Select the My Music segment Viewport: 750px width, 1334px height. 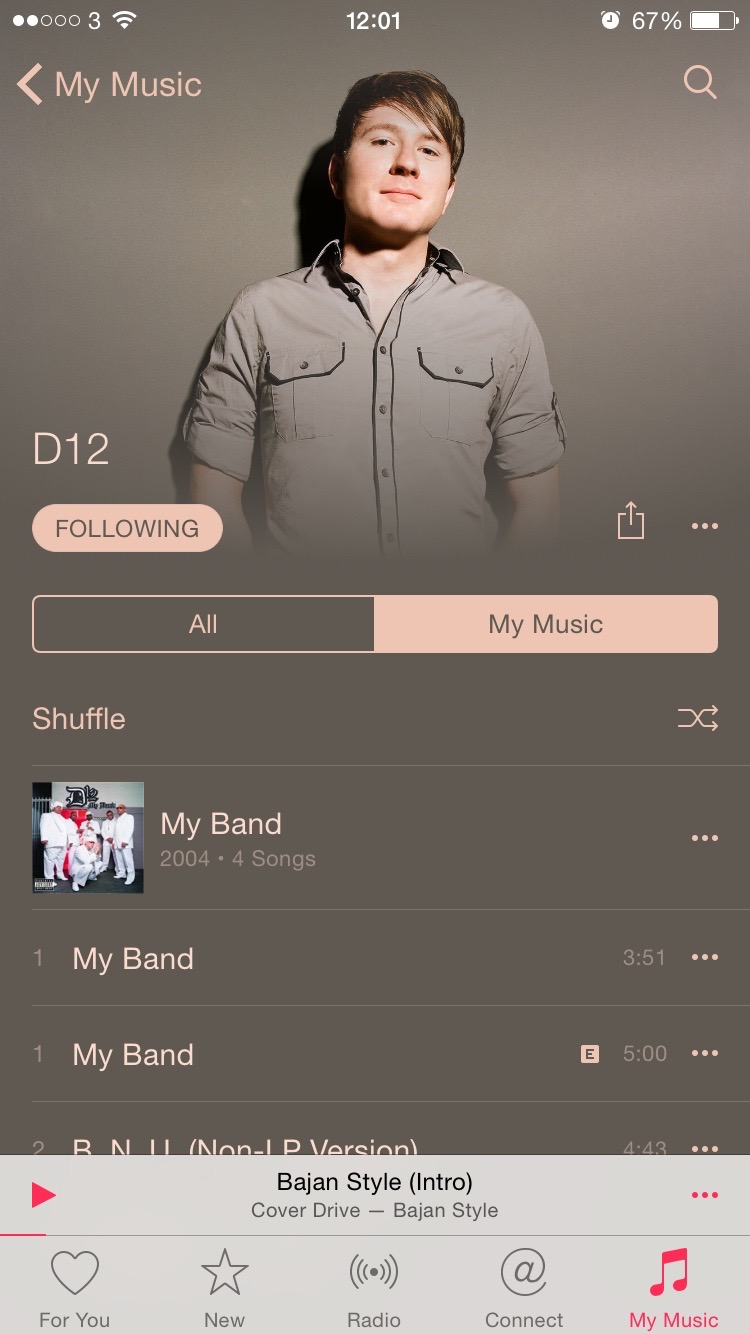[545, 624]
